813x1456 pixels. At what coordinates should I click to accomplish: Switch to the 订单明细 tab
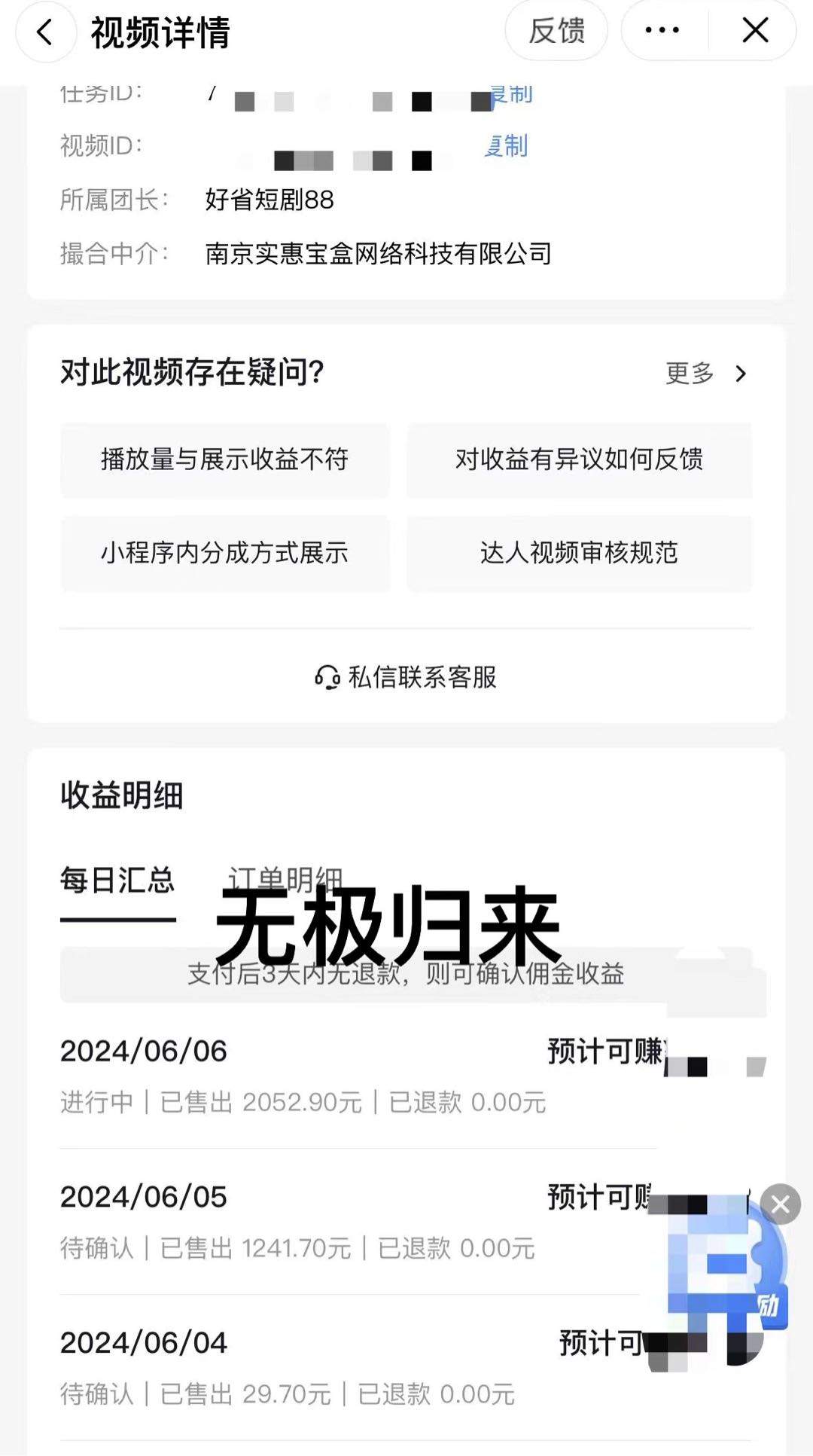[285, 878]
